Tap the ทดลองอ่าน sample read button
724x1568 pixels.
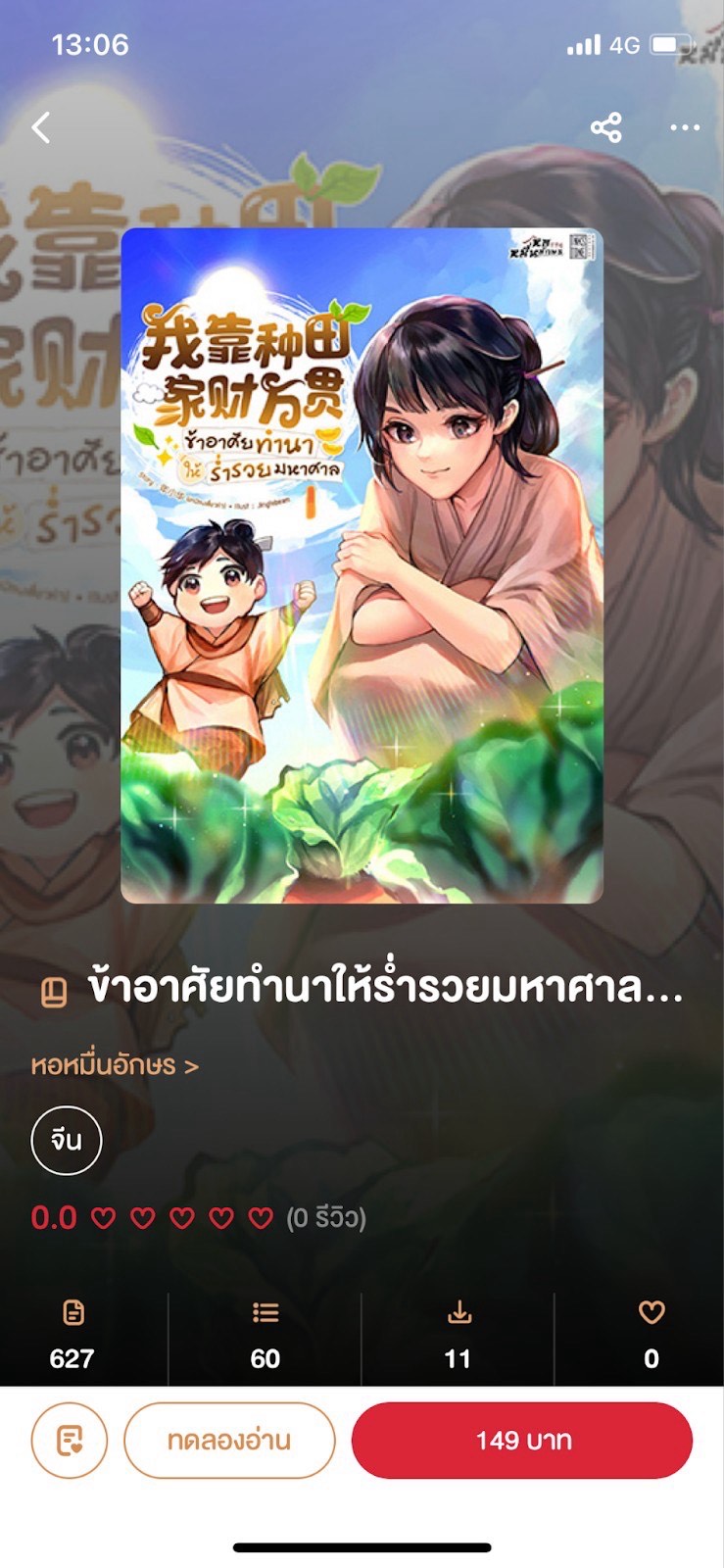229,1440
